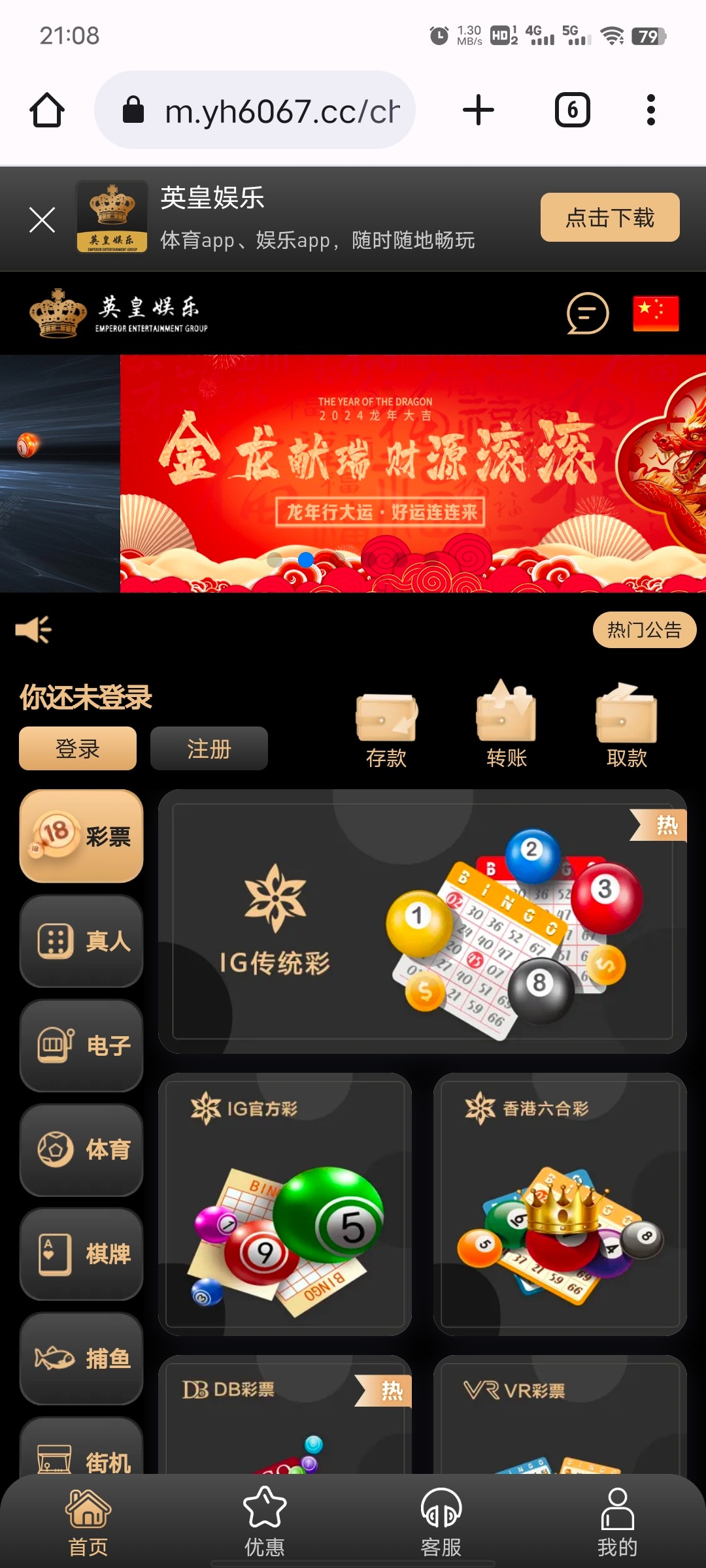Select the 体育 category
Image resolution: width=706 pixels, height=1568 pixels.
[82, 1150]
